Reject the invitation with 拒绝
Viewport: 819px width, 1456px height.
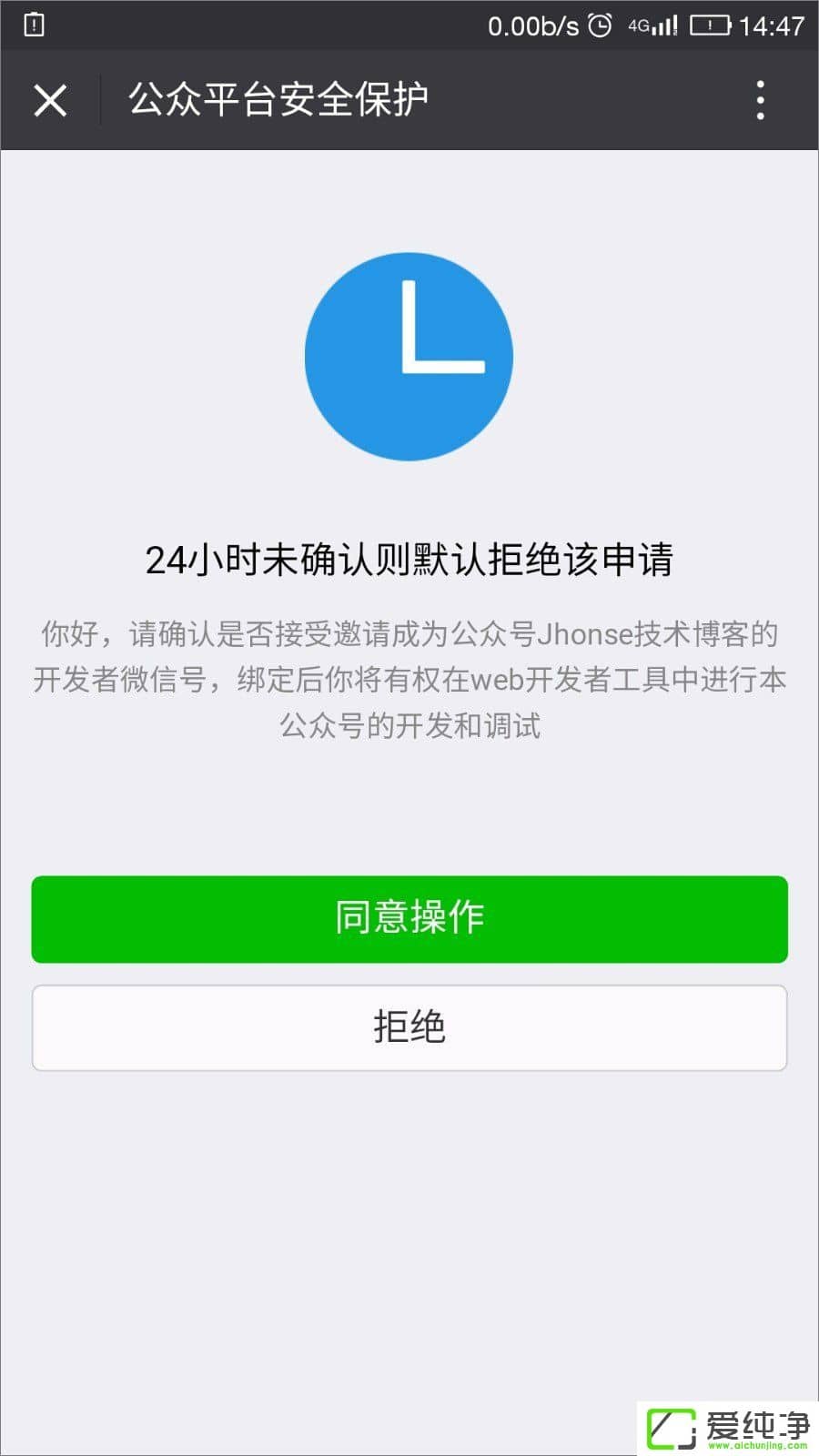[409, 1027]
